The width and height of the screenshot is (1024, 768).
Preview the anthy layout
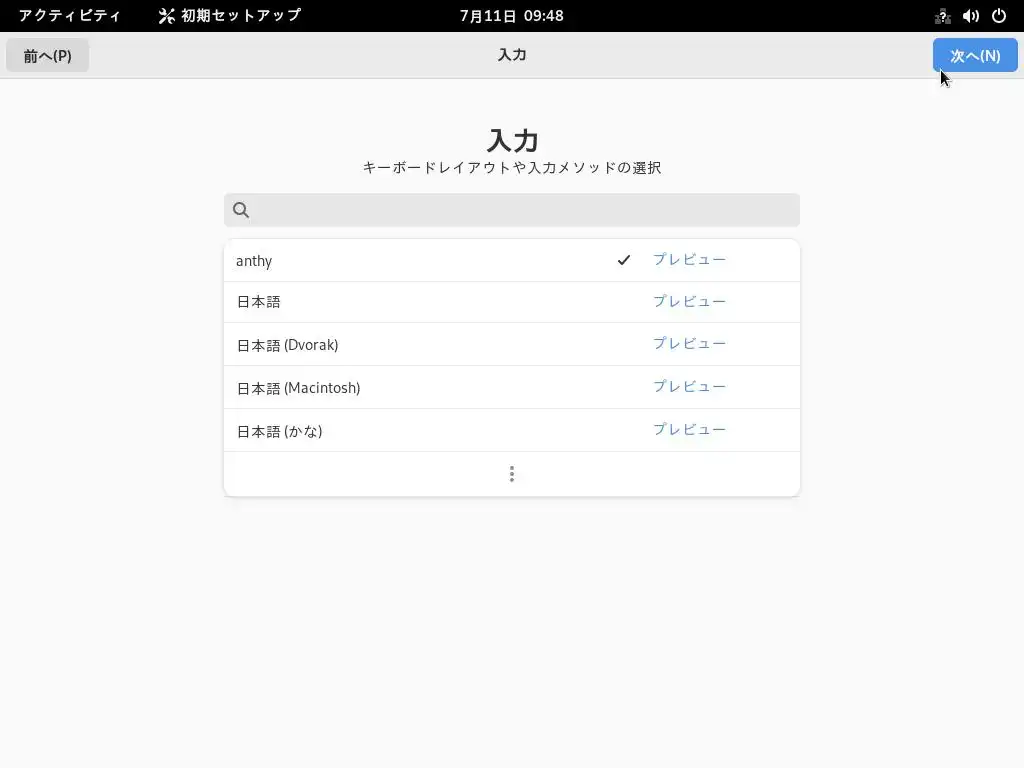click(x=689, y=260)
